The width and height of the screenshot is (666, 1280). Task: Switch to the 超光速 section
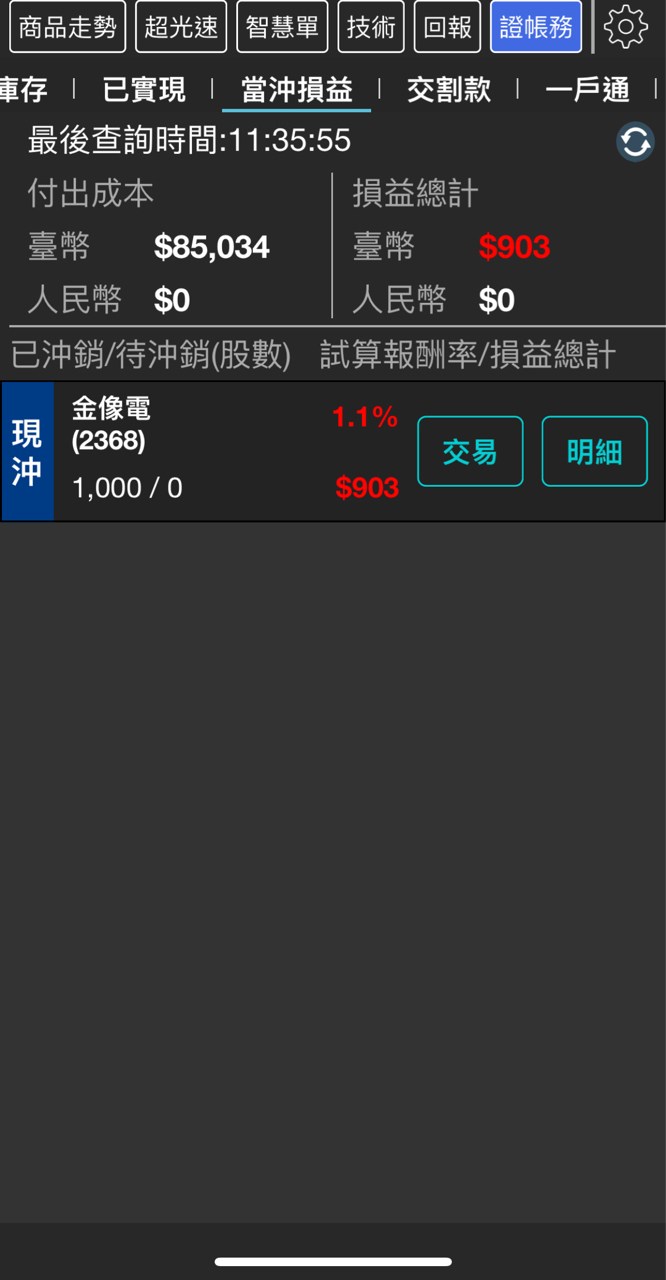pos(181,27)
